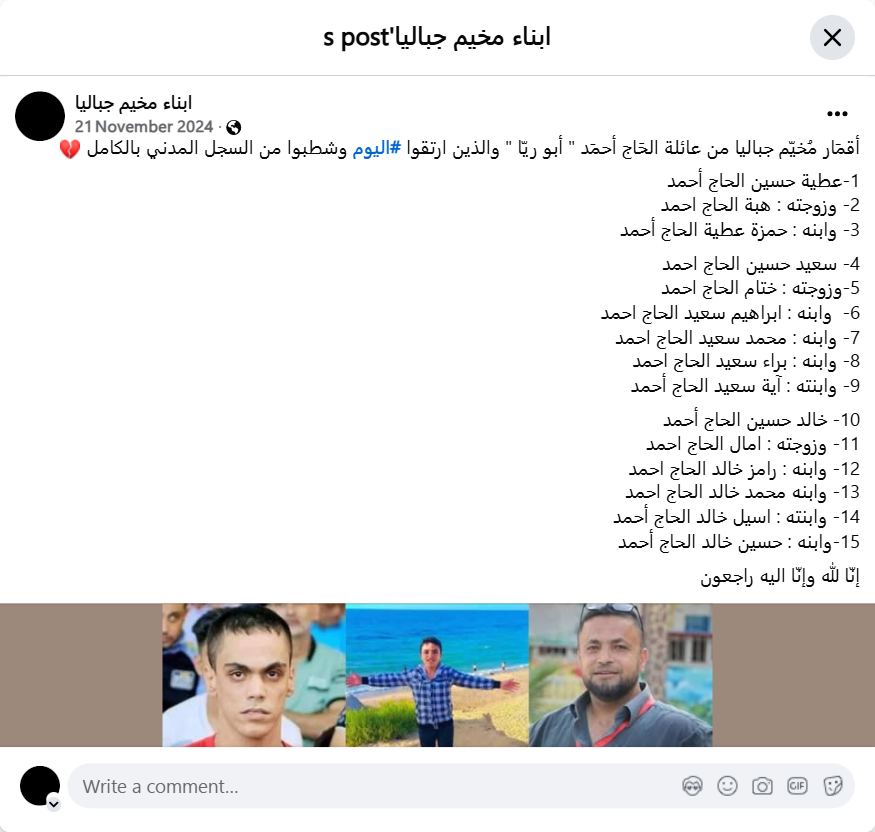The width and height of the screenshot is (875, 832).
Task: Close the post dialog
Action: coord(832,38)
